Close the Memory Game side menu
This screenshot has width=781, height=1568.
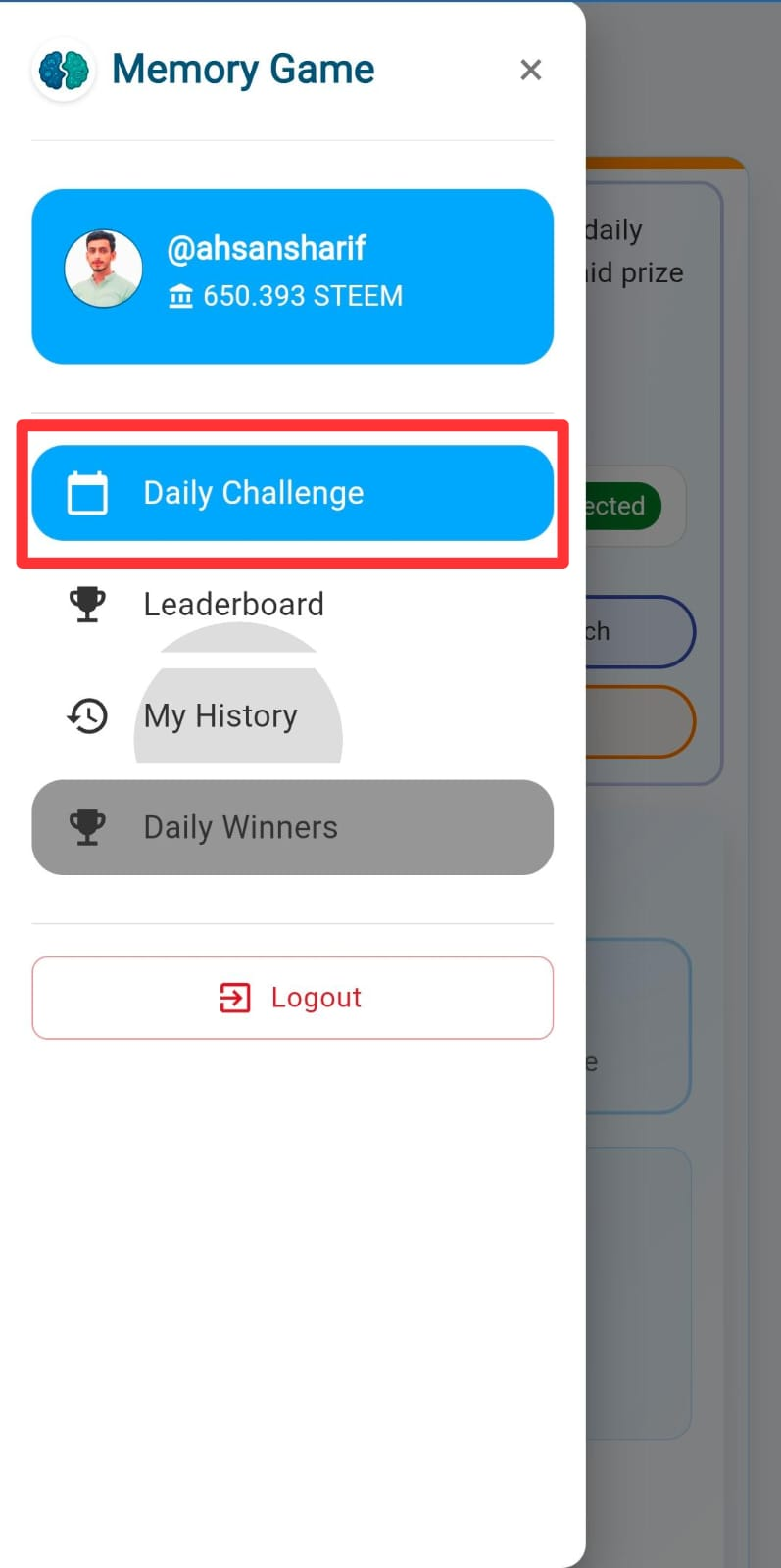pyautogui.click(x=530, y=70)
